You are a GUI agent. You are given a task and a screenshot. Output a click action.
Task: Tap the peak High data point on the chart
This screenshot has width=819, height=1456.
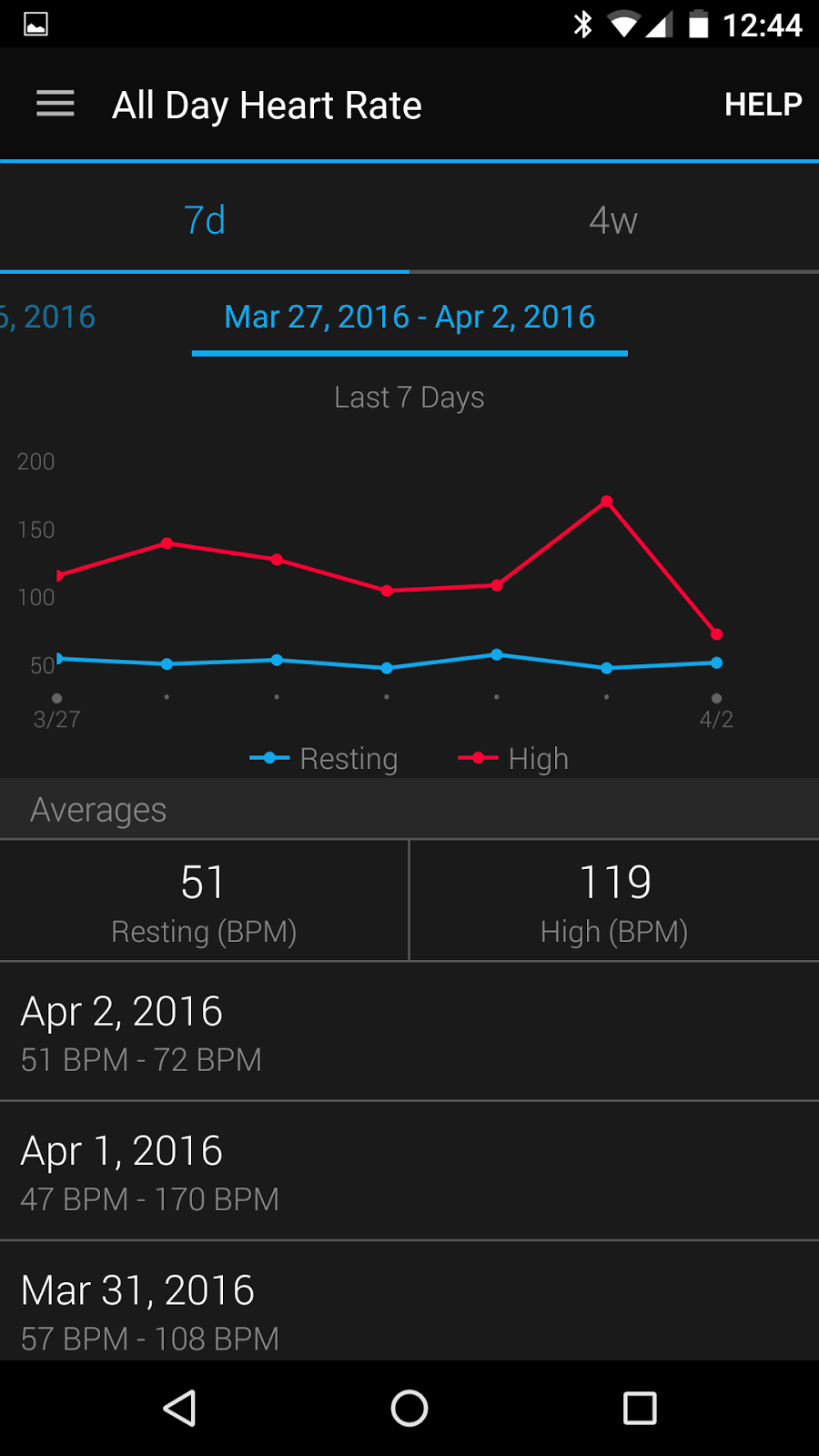click(x=607, y=500)
